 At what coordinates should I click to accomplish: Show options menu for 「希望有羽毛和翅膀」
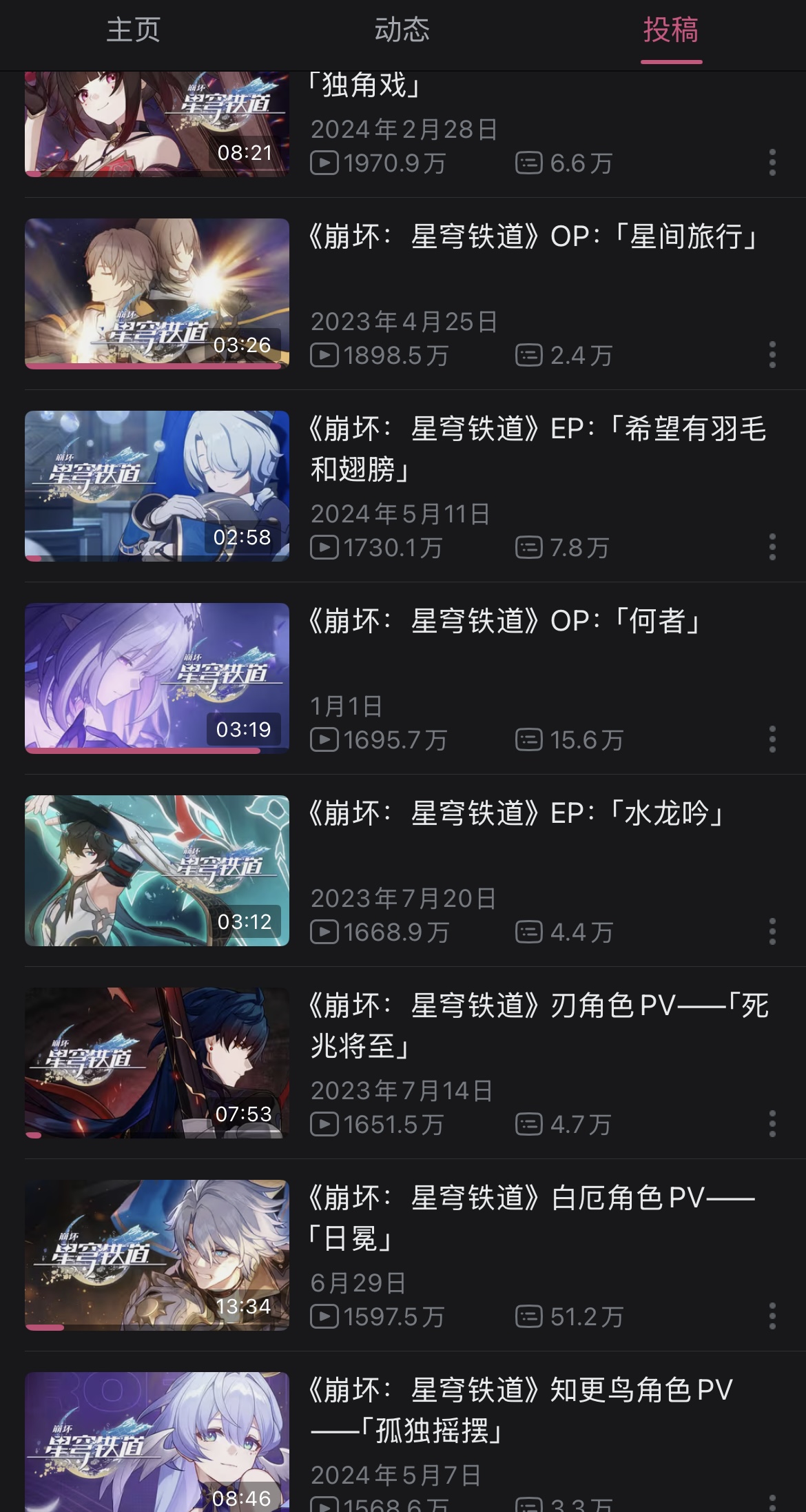(x=772, y=547)
